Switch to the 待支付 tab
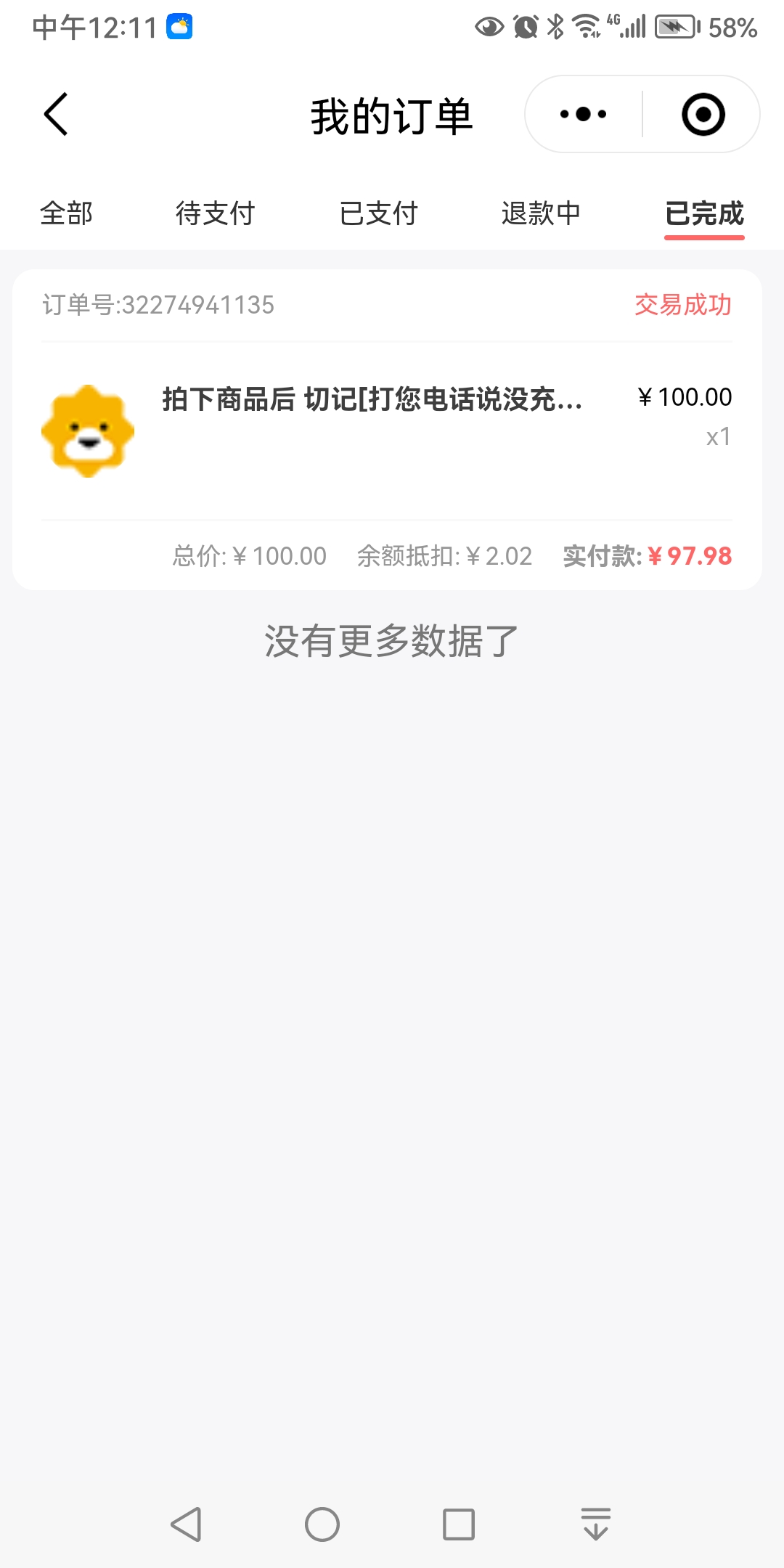This screenshot has width=784, height=1568. (x=215, y=213)
